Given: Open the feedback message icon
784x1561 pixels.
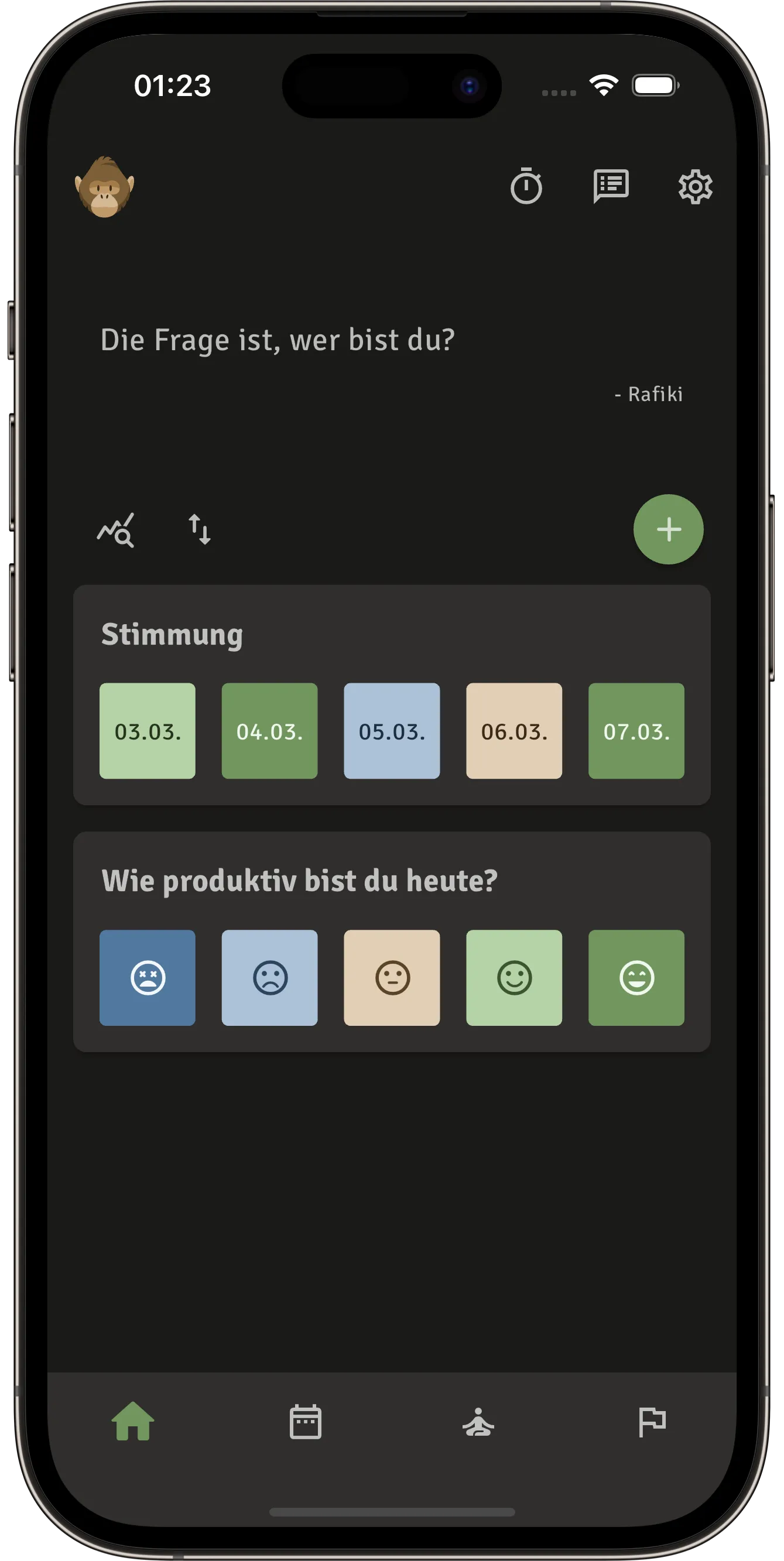Looking at the screenshot, I should pos(611,186).
